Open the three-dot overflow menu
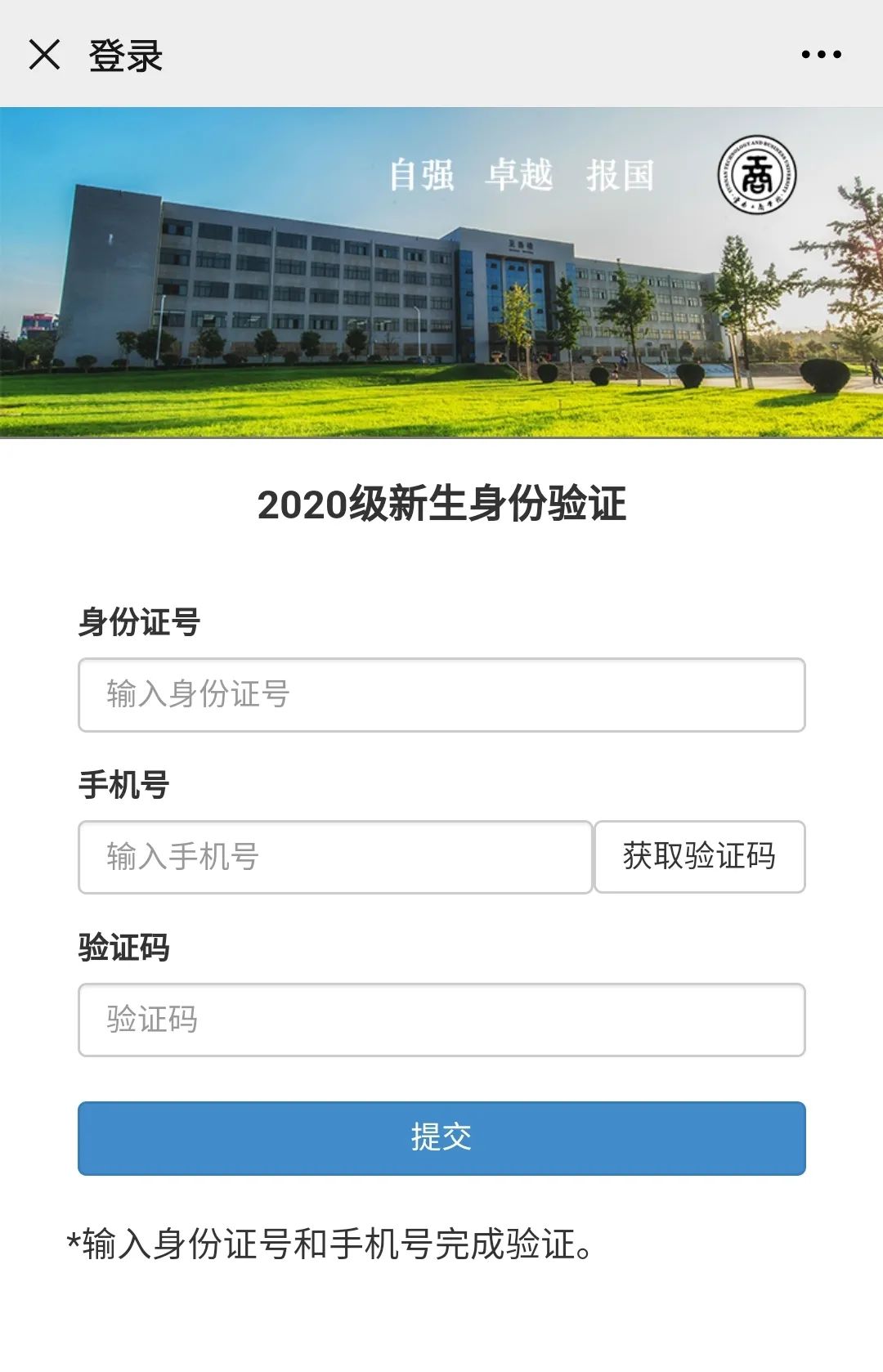The width and height of the screenshot is (883, 1372). [821, 55]
